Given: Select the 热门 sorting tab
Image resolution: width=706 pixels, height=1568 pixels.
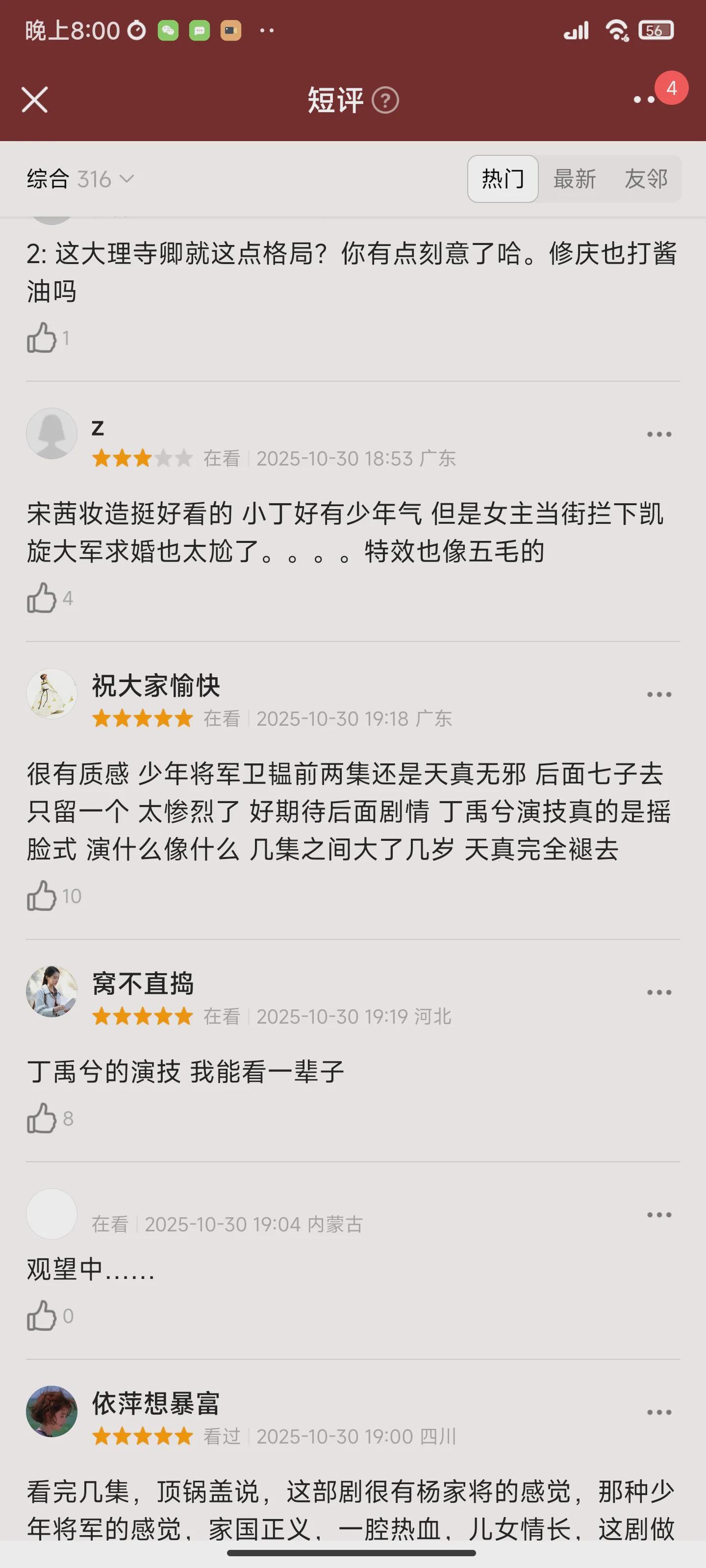Looking at the screenshot, I should (503, 179).
